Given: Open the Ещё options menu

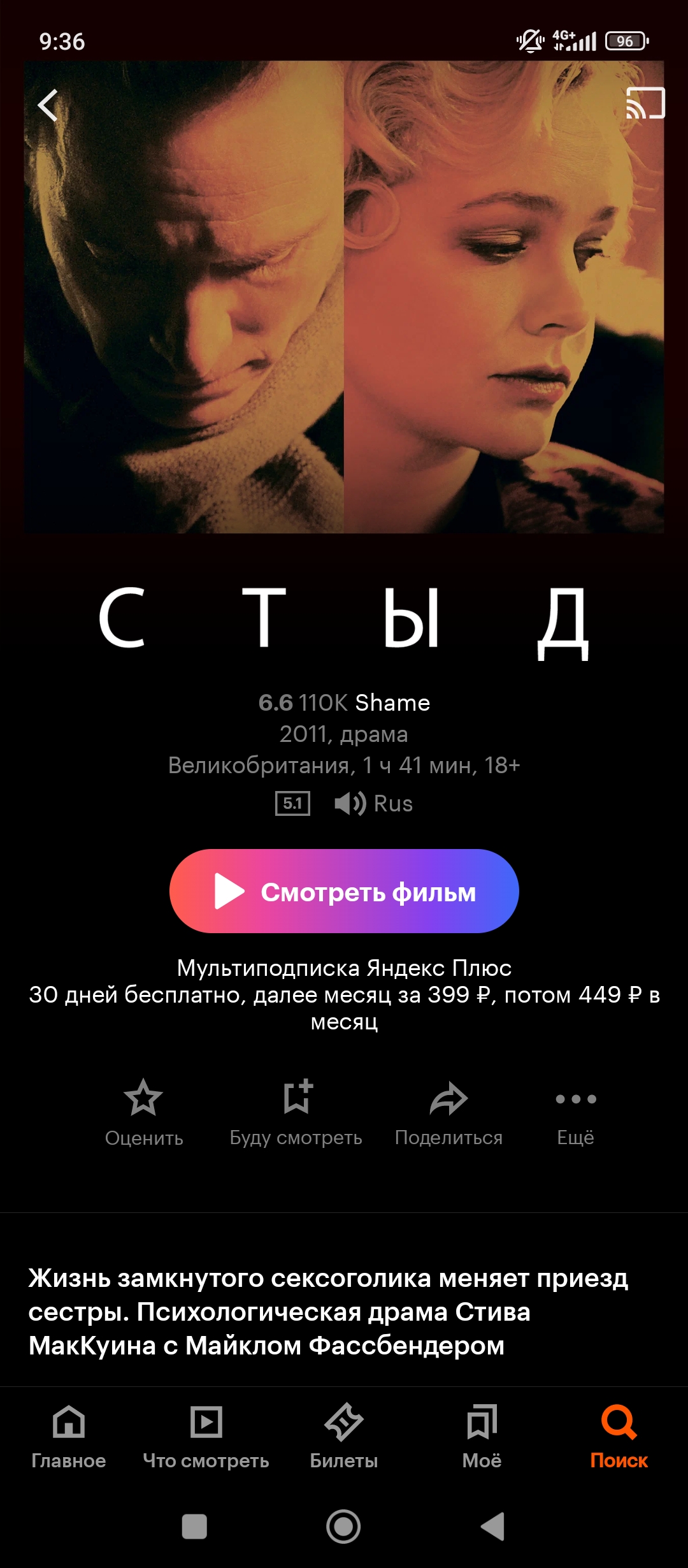Looking at the screenshot, I should click(x=576, y=1113).
